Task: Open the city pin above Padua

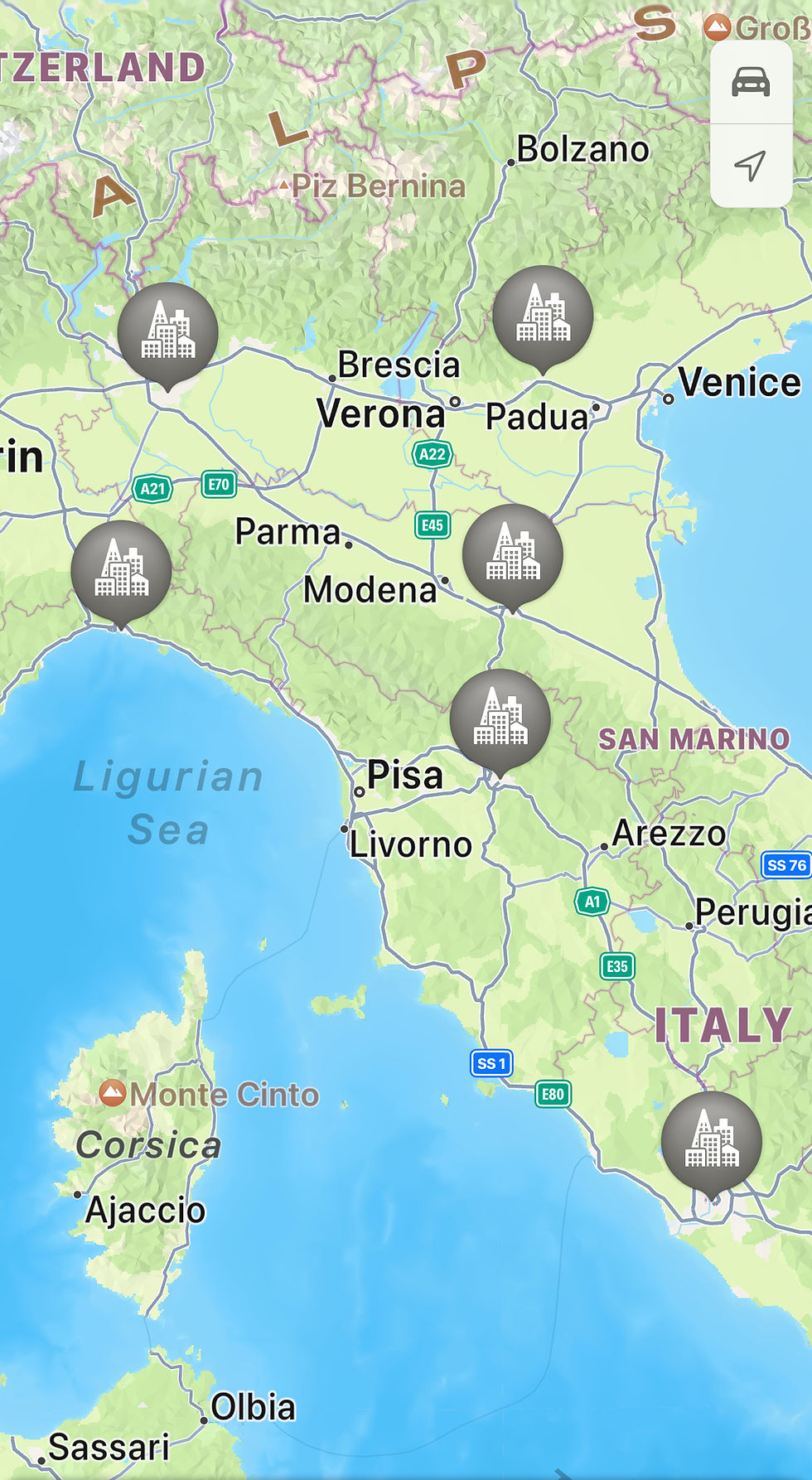Action: [543, 315]
